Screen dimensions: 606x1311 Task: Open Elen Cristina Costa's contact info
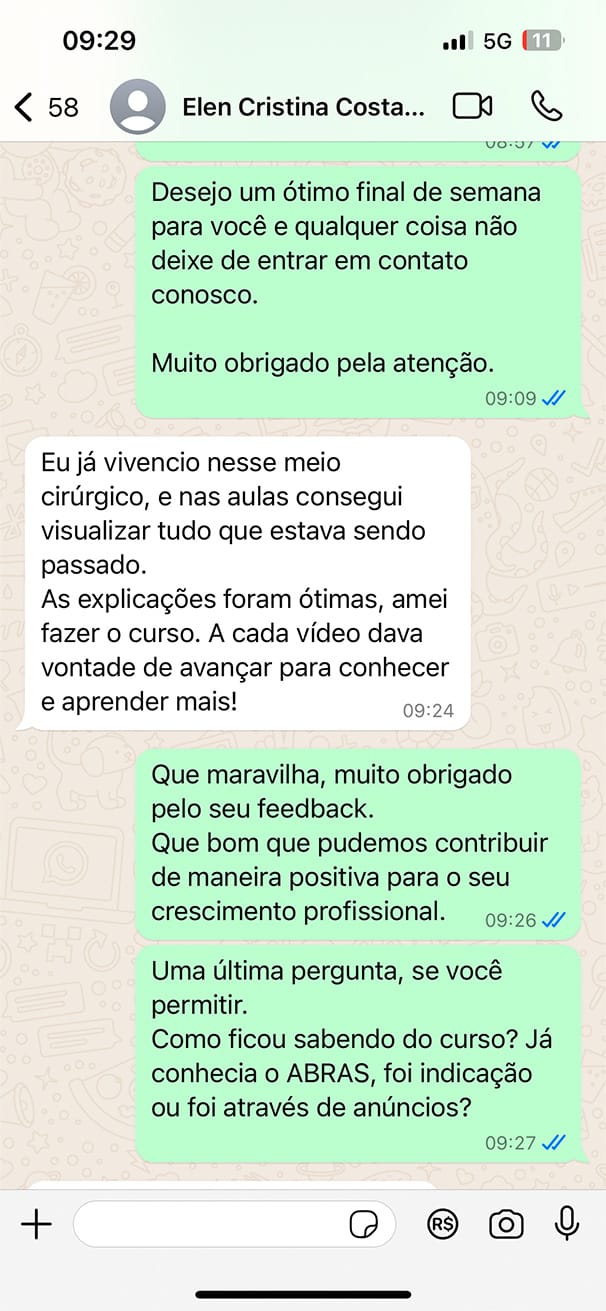[x=303, y=107]
